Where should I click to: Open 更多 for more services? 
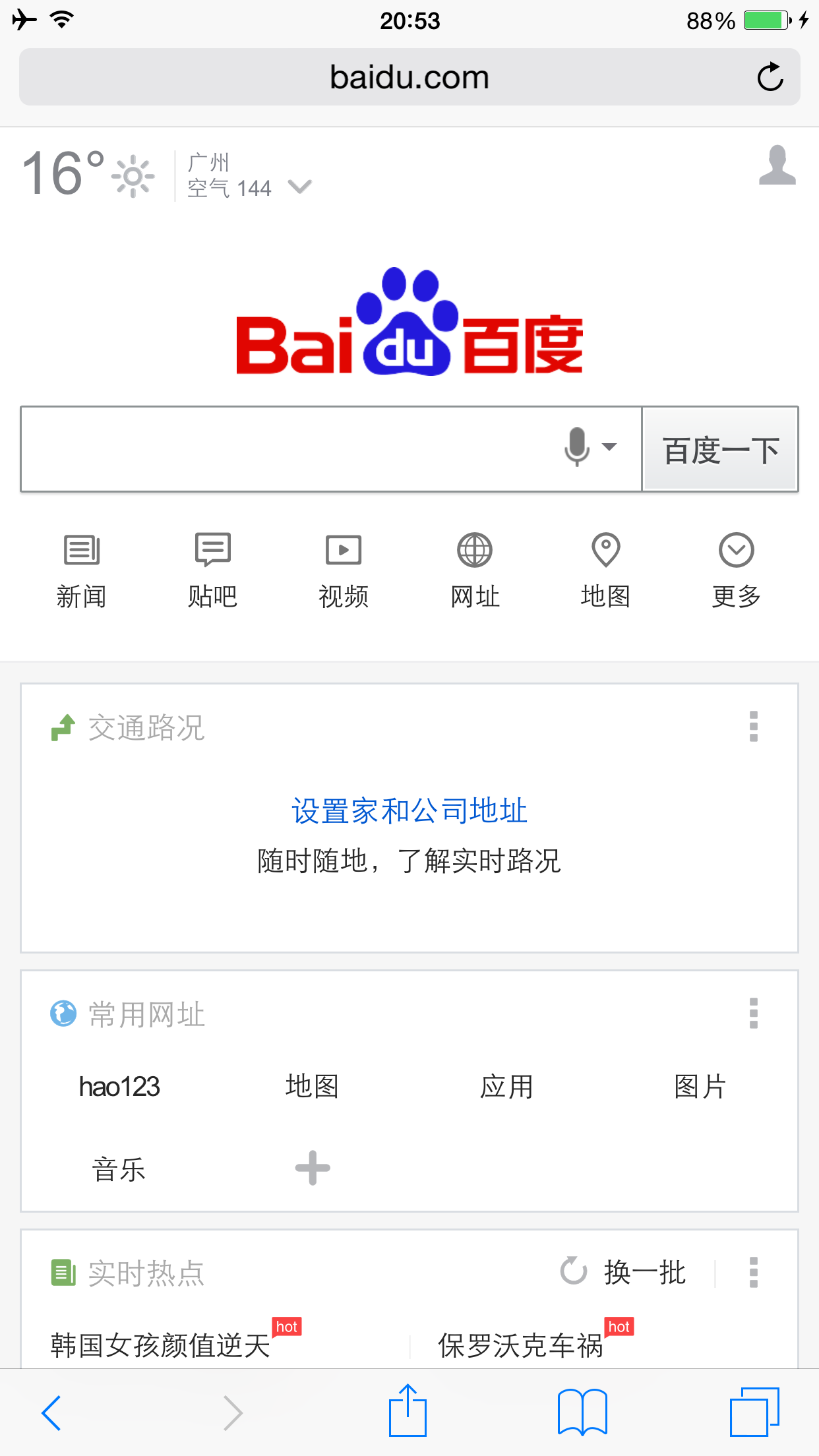(x=736, y=570)
